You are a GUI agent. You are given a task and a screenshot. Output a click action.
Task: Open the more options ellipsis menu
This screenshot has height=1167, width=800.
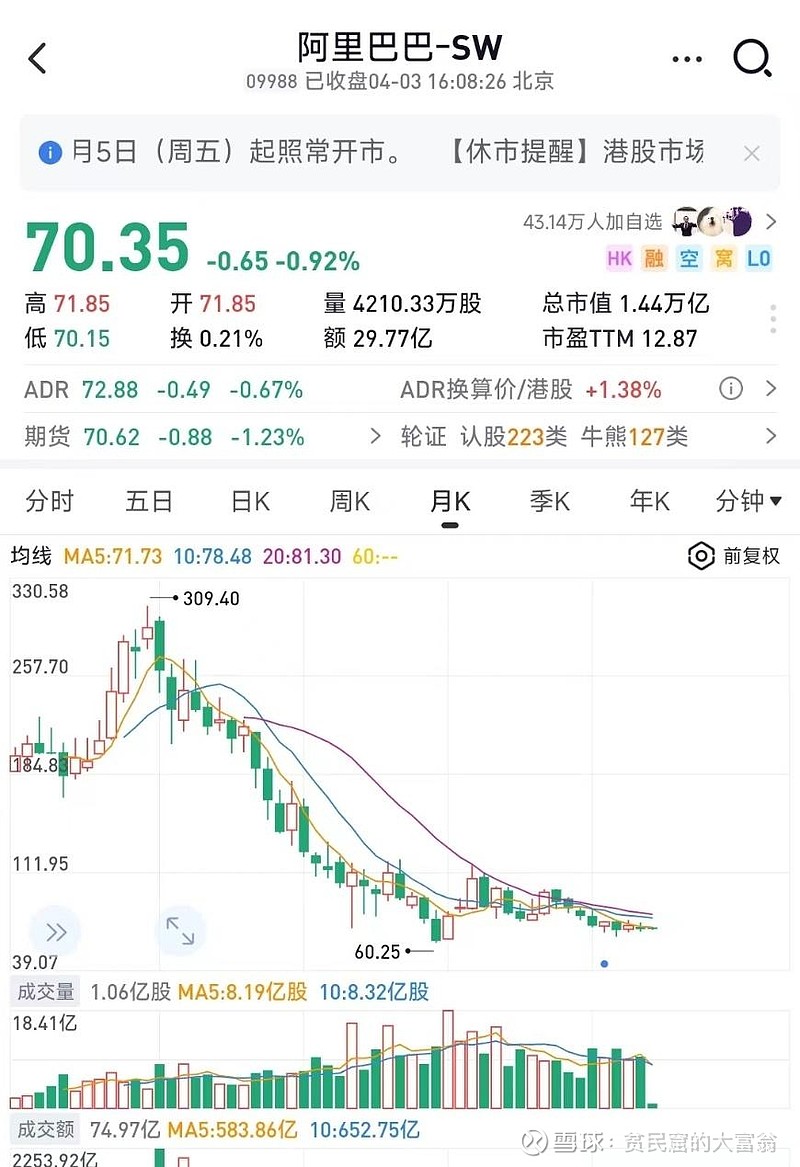(687, 59)
